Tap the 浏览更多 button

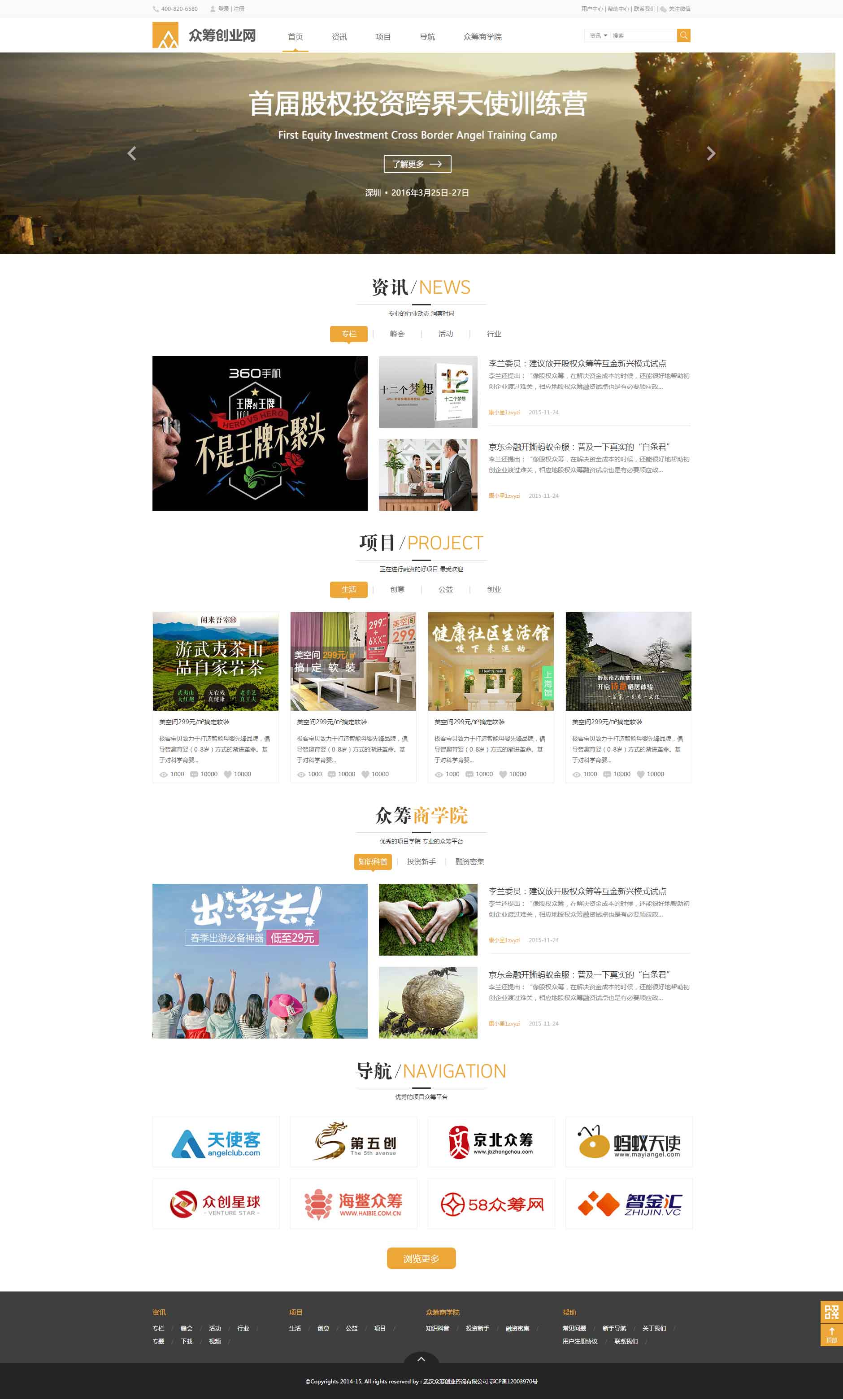(x=421, y=1258)
